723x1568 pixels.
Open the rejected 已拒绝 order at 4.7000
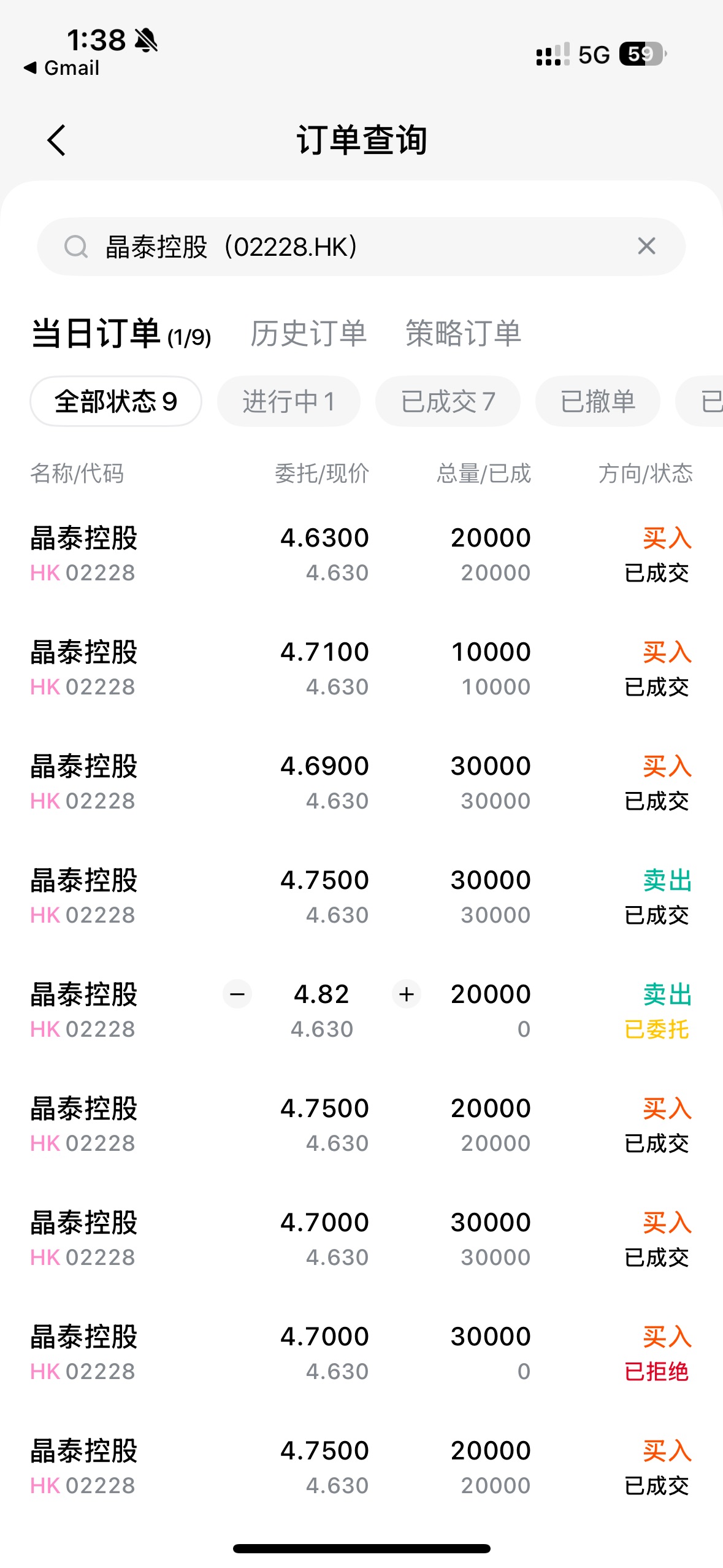pos(361,1353)
